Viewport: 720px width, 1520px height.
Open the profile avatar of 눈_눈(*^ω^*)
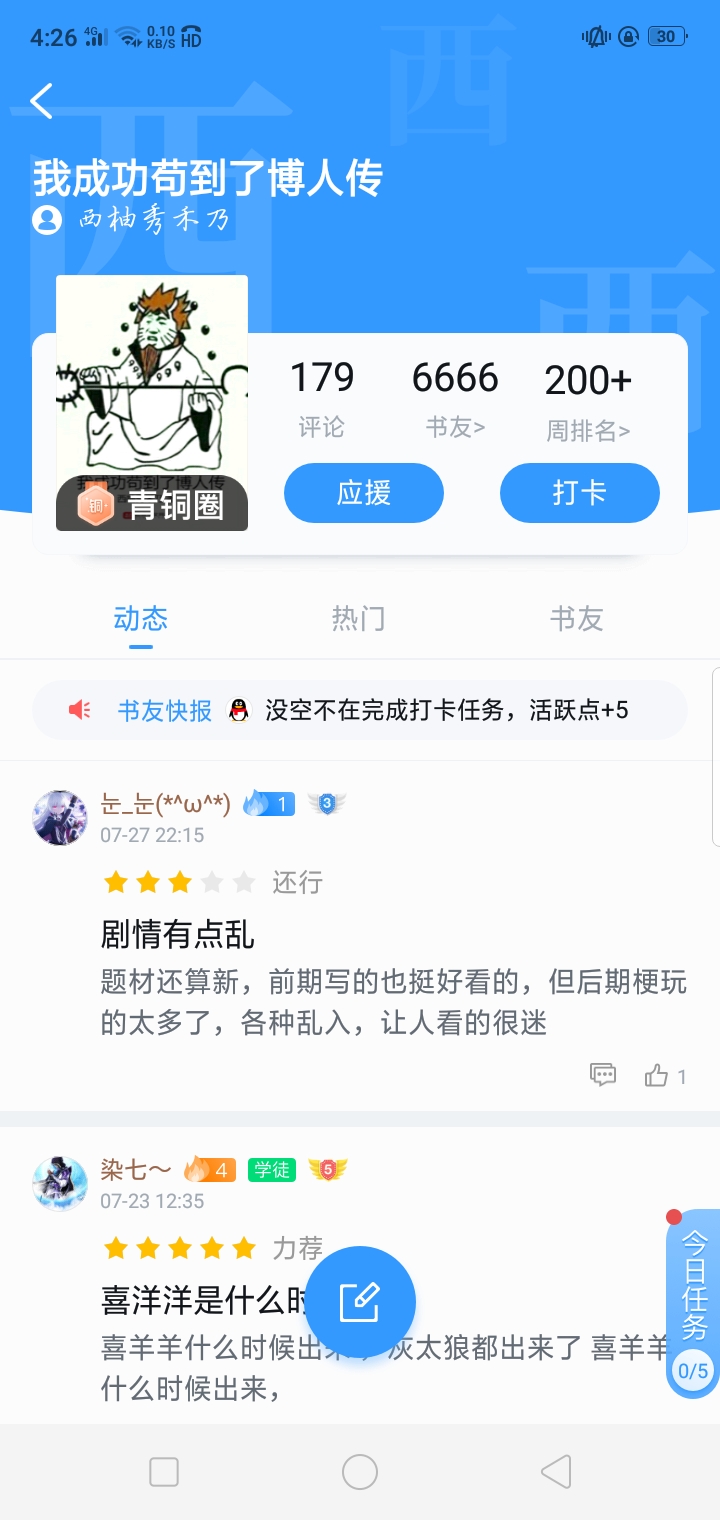pos(60,817)
